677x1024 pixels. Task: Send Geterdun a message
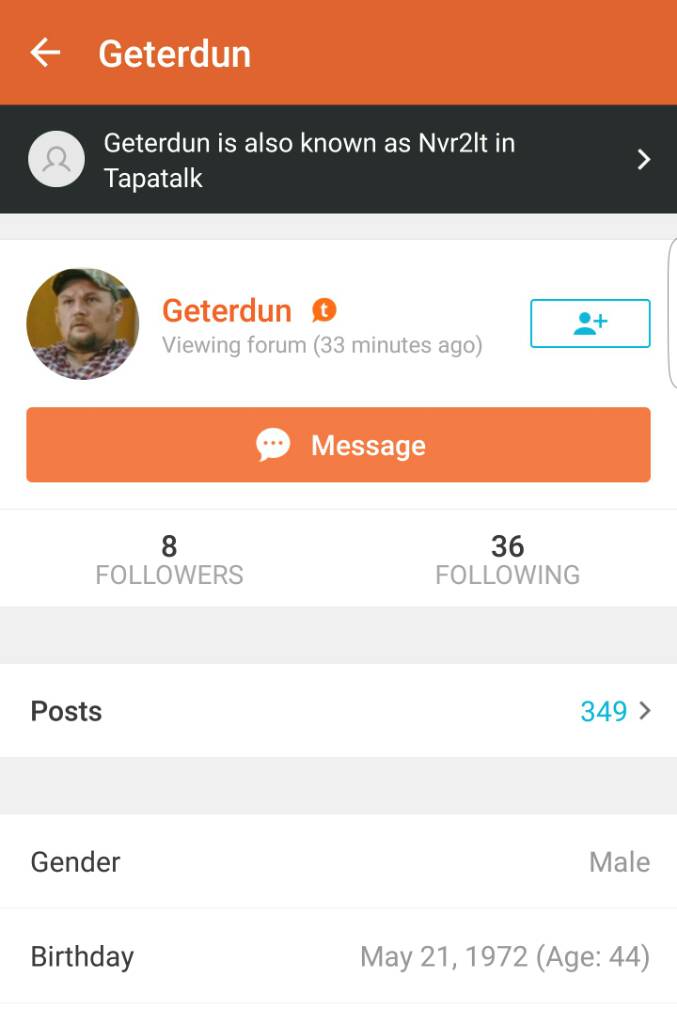click(338, 445)
